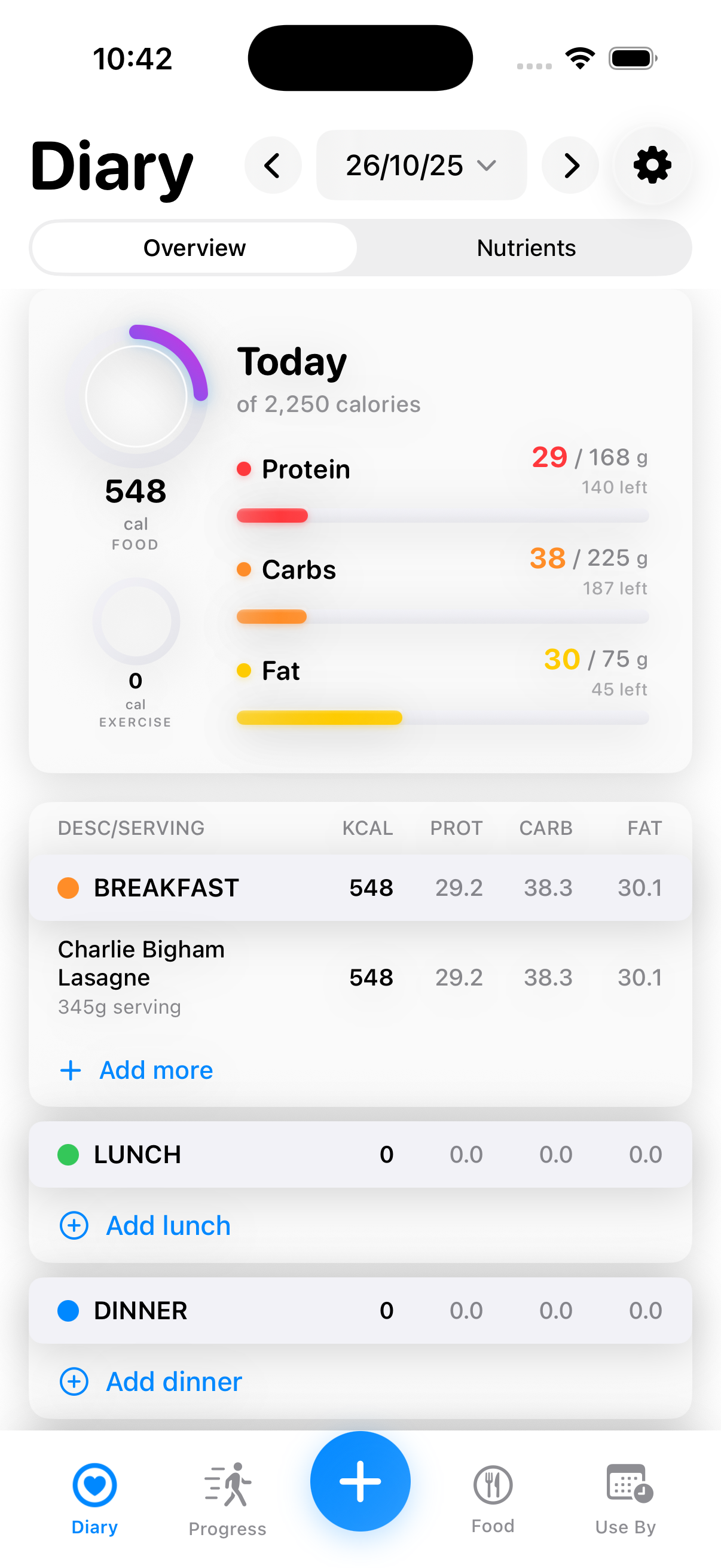The width and height of the screenshot is (721, 1568).
Task: Open the date picker dropdown 26/10/25
Action: 421,165
